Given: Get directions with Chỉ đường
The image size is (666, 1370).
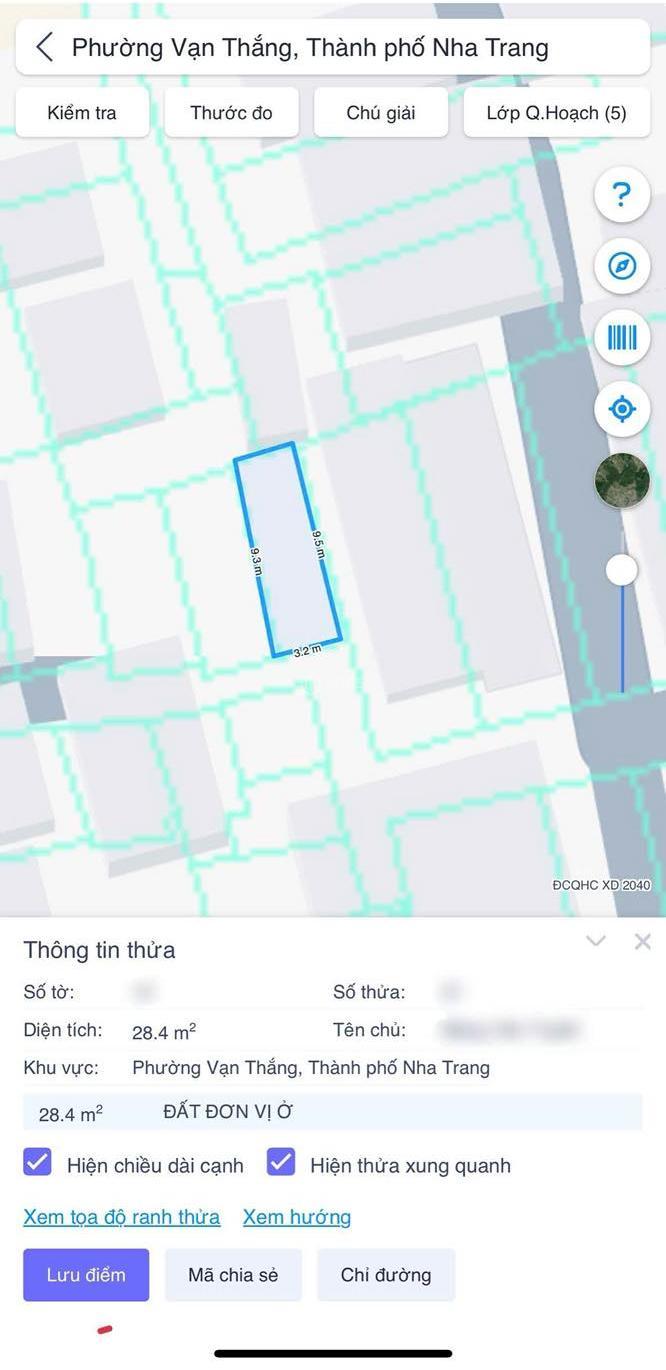Looking at the screenshot, I should point(386,1275).
